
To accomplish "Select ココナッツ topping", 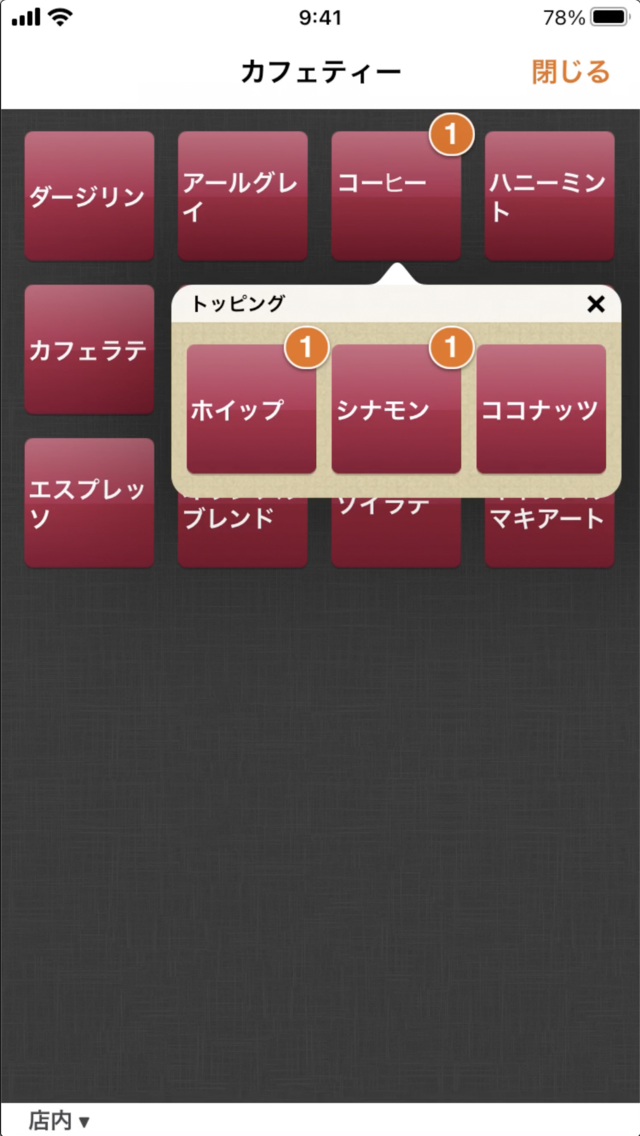I will pos(541,409).
